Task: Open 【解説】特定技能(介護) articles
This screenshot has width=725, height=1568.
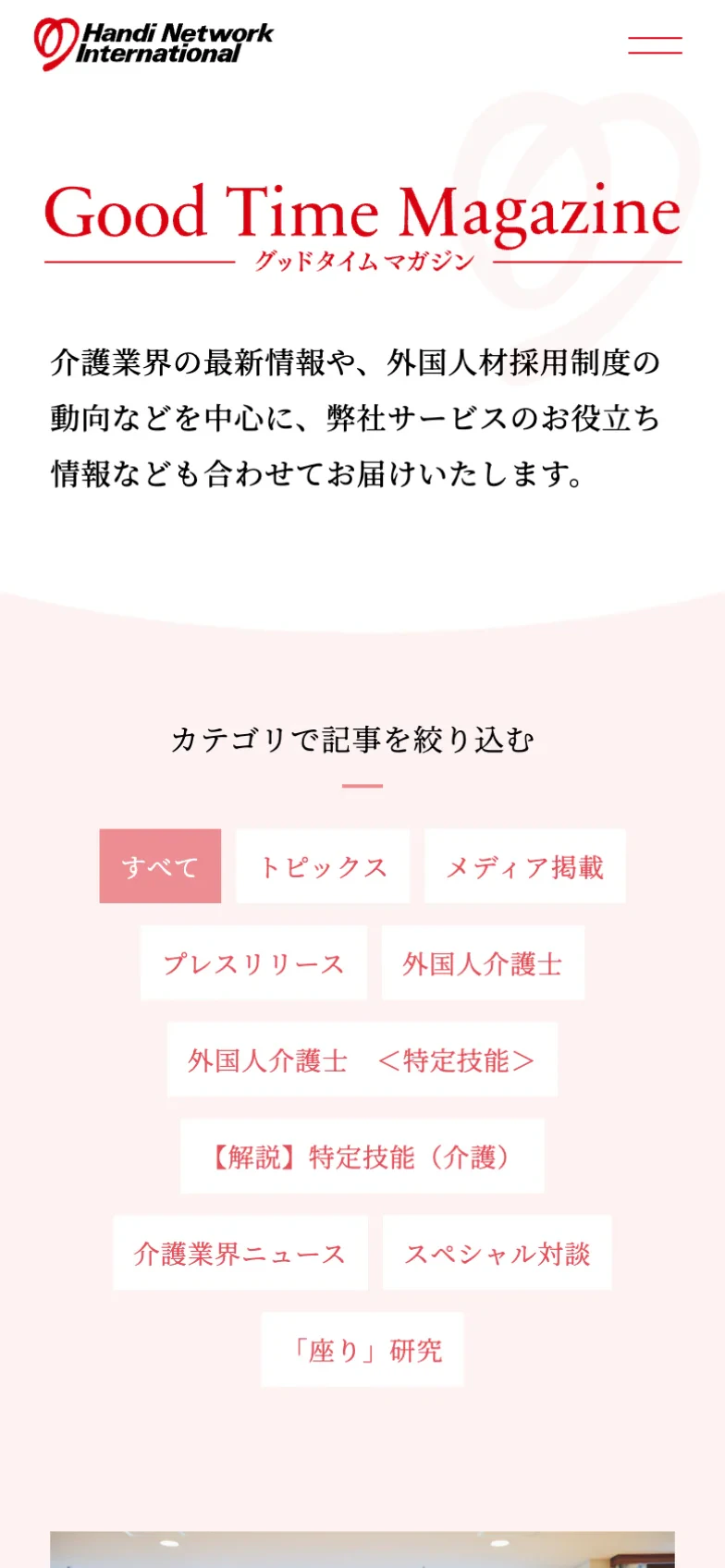Action: (362, 1157)
